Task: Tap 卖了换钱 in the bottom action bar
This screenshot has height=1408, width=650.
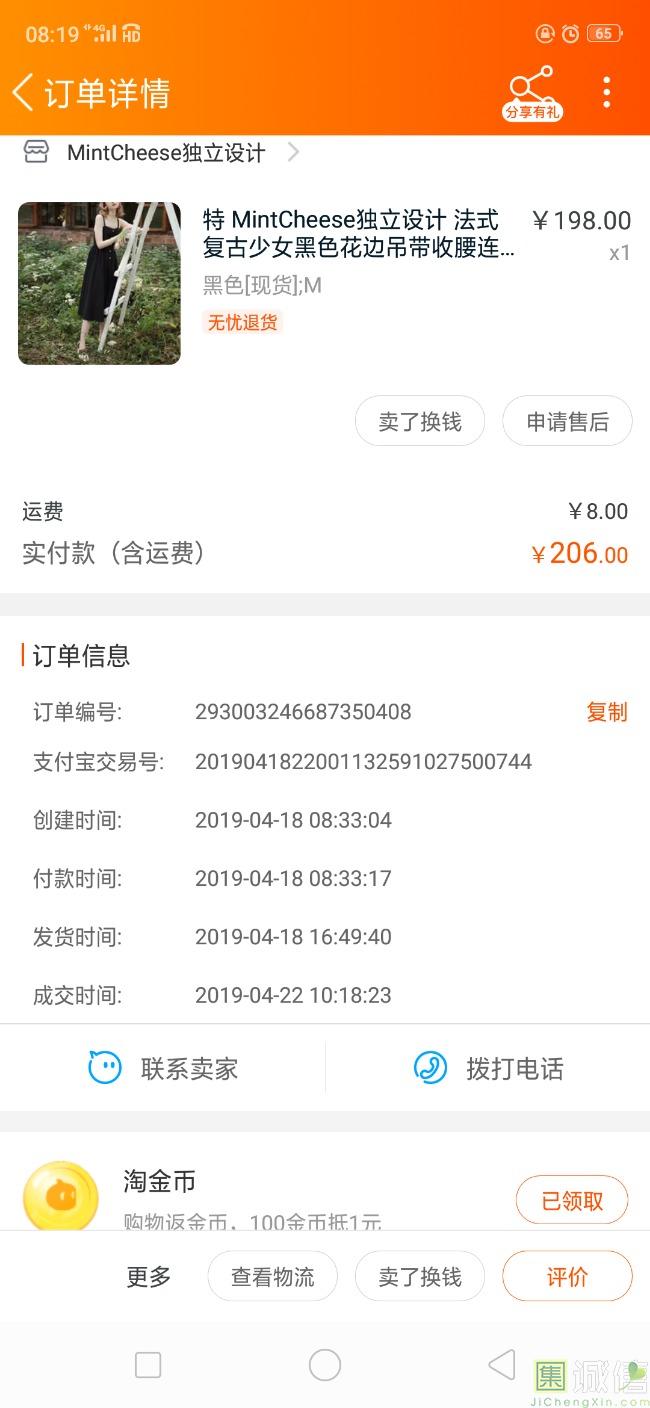Action: click(420, 1277)
